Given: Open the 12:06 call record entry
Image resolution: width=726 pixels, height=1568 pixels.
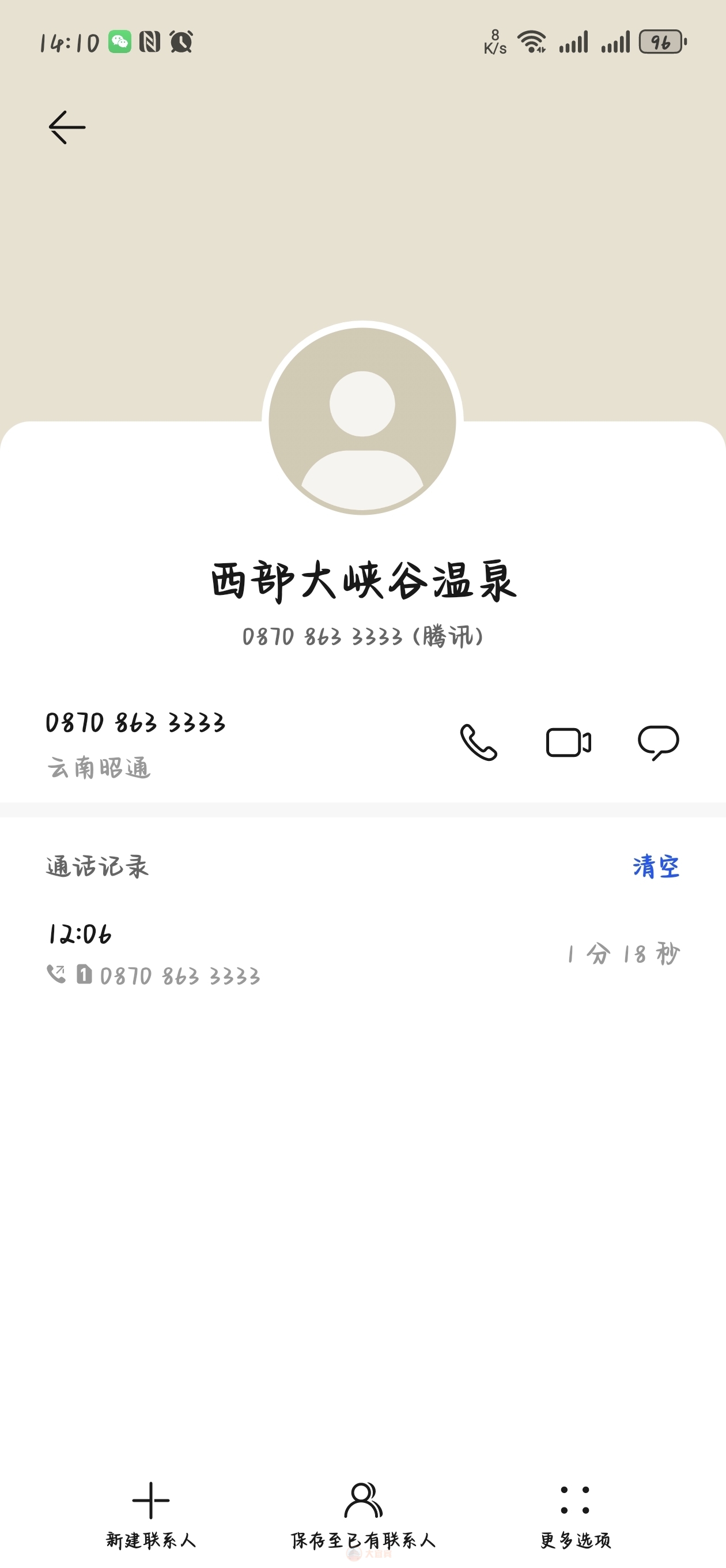Looking at the screenshot, I should (362, 954).
